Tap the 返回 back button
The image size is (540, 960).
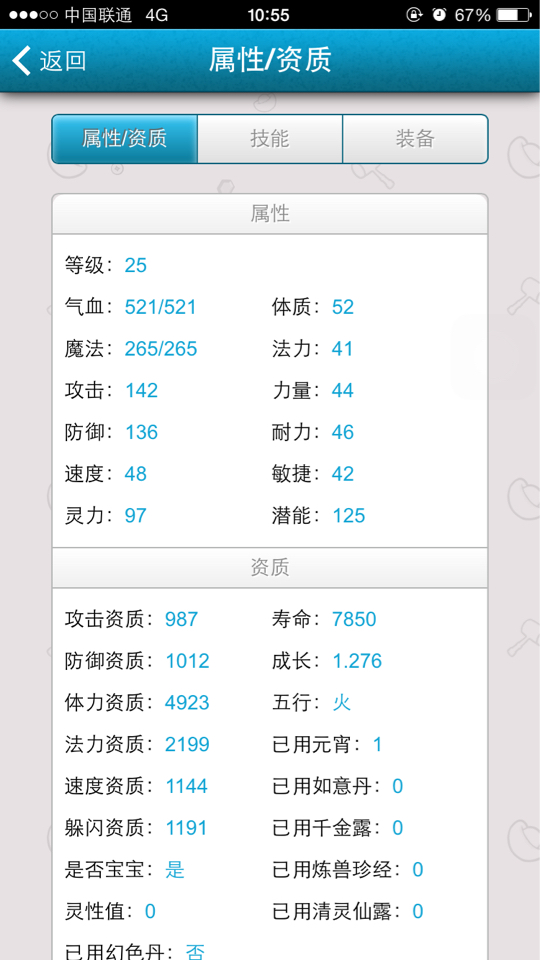pyautogui.click(x=49, y=61)
